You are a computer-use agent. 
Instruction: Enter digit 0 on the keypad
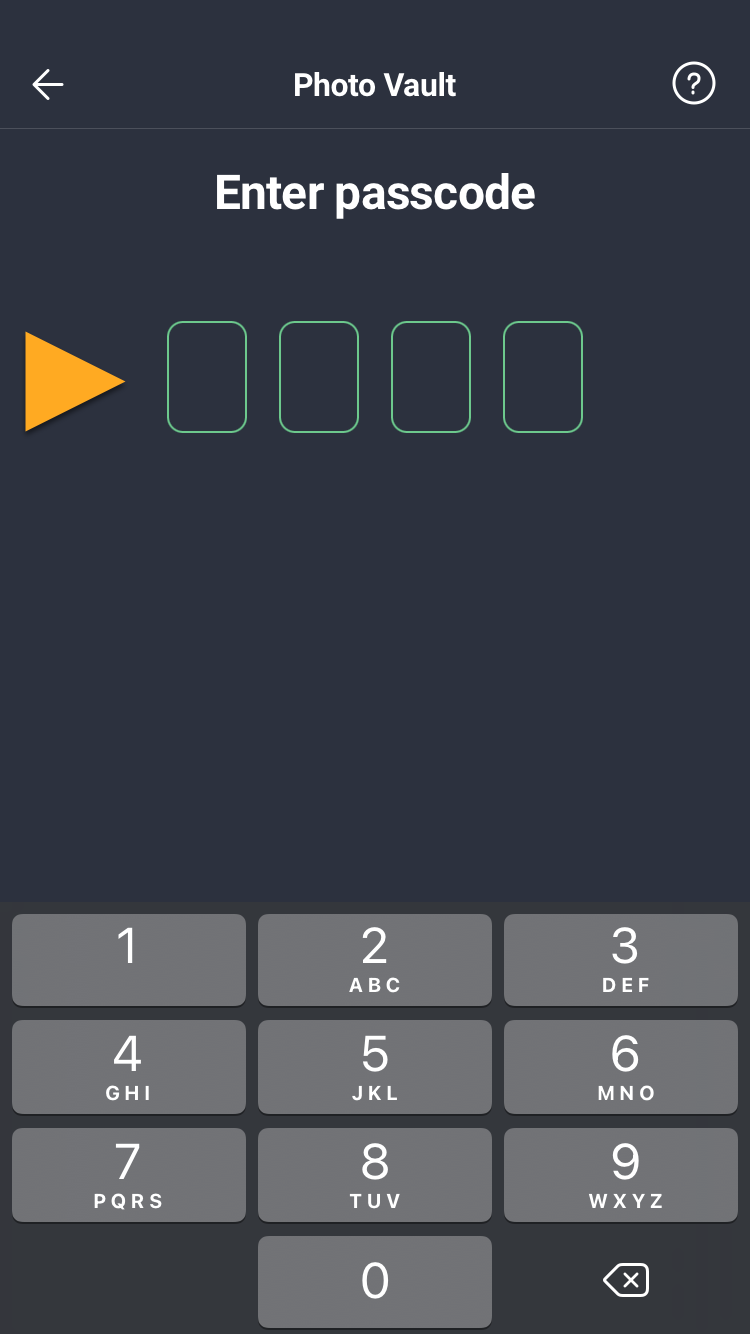(375, 1281)
